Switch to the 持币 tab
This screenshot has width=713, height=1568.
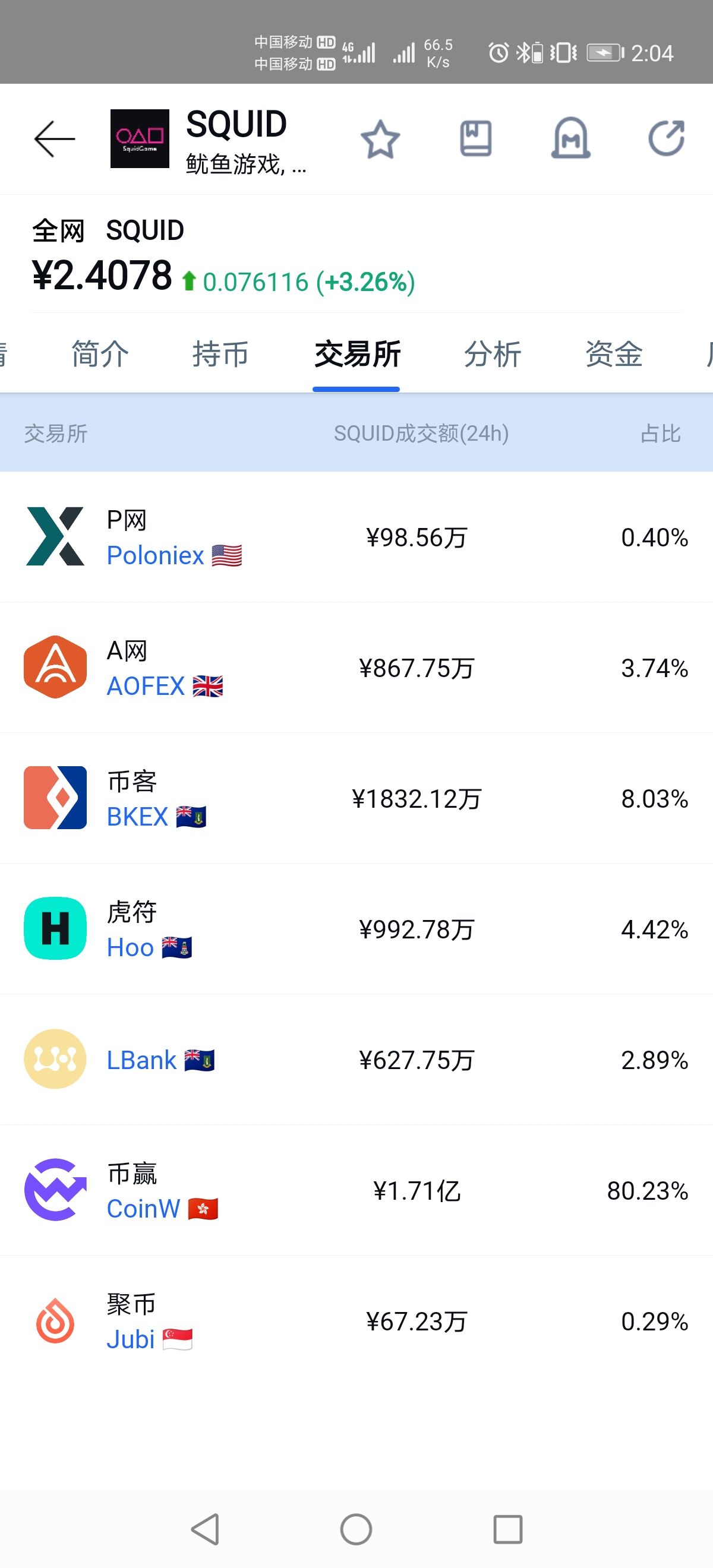220,354
